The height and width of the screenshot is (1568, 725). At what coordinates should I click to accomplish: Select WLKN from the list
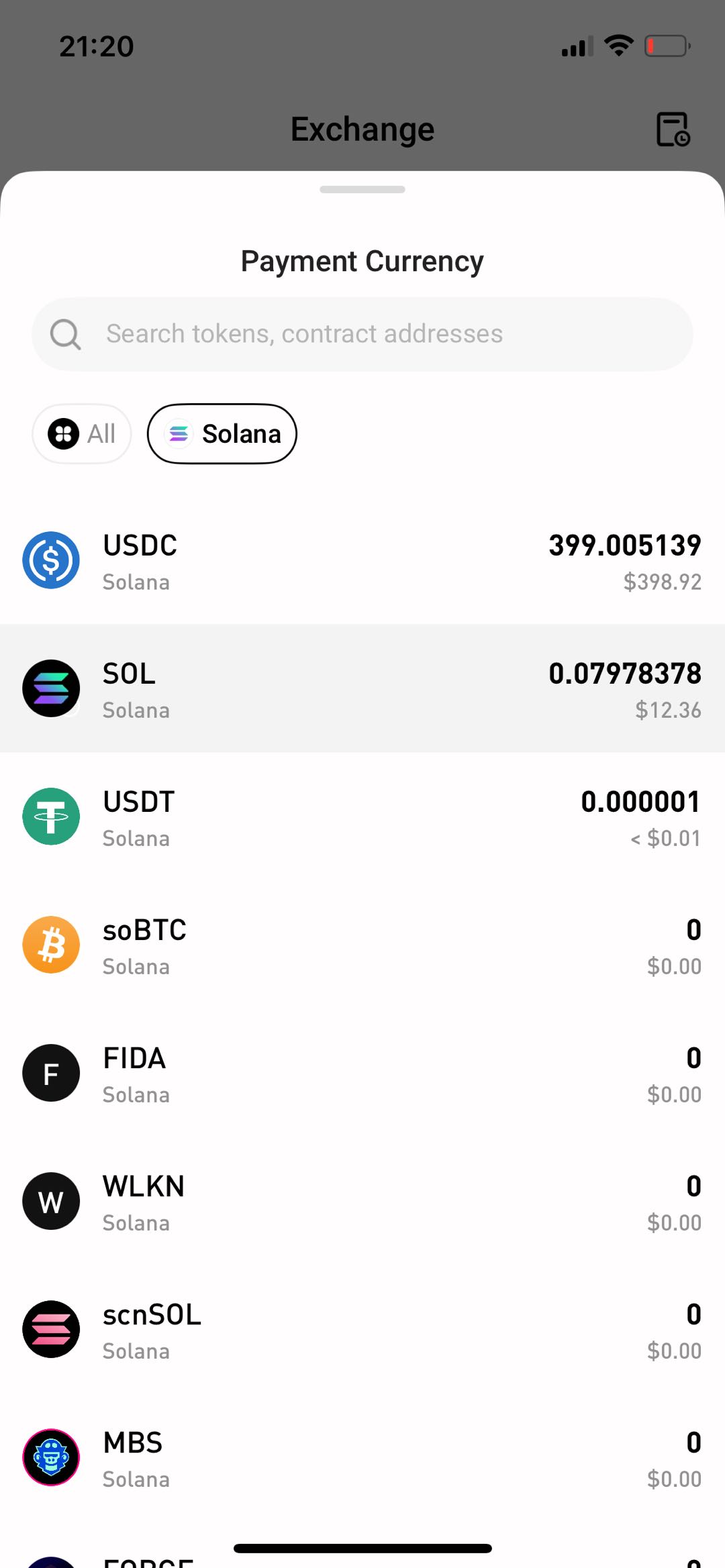[x=362, y=1201]
